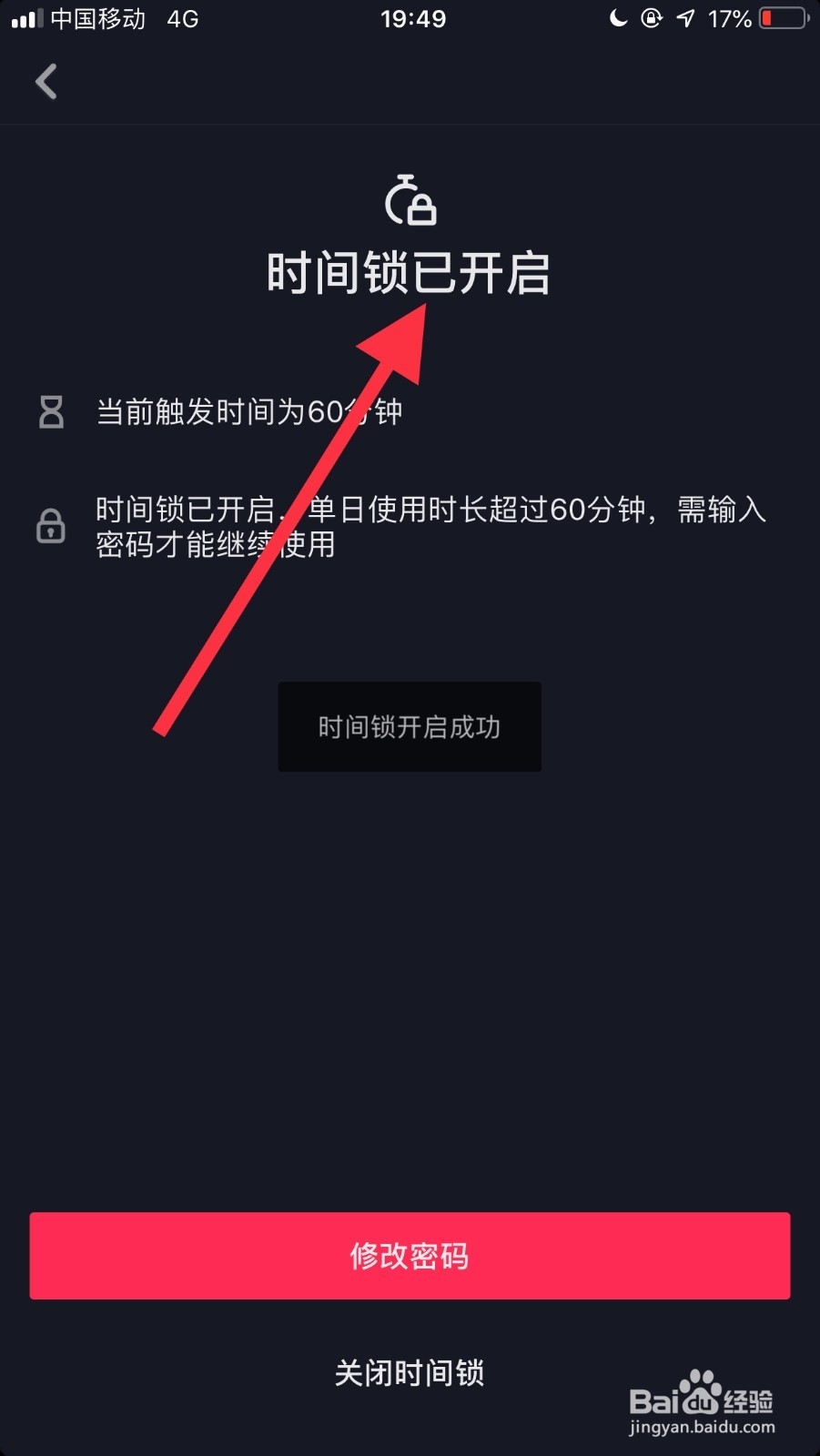The width and height of the screenshot is (820, 1456).
Task: Tap the hourglass icon beside trigger time
Action: coord(51,411)
